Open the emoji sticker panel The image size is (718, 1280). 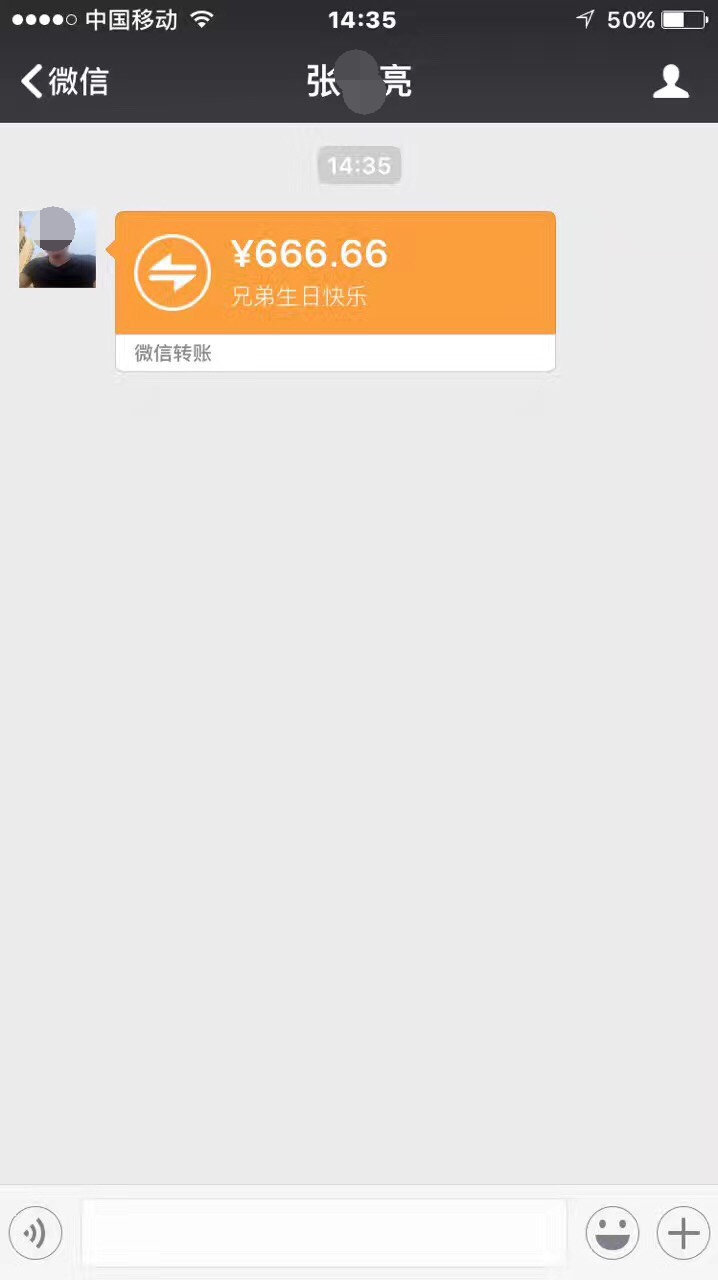point(612,1233)
